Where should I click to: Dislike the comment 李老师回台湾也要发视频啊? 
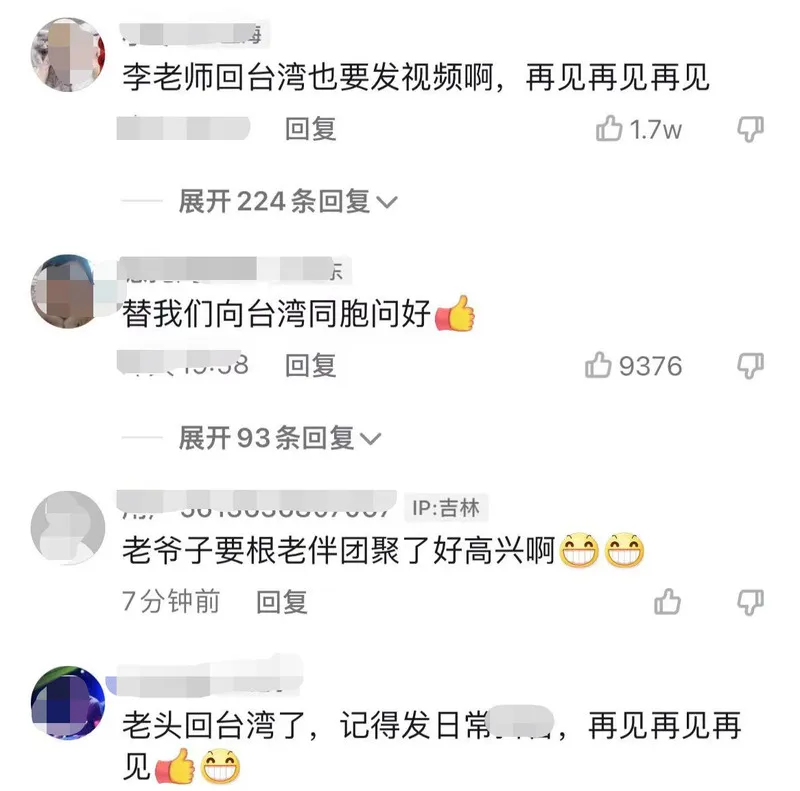point(750,129)
